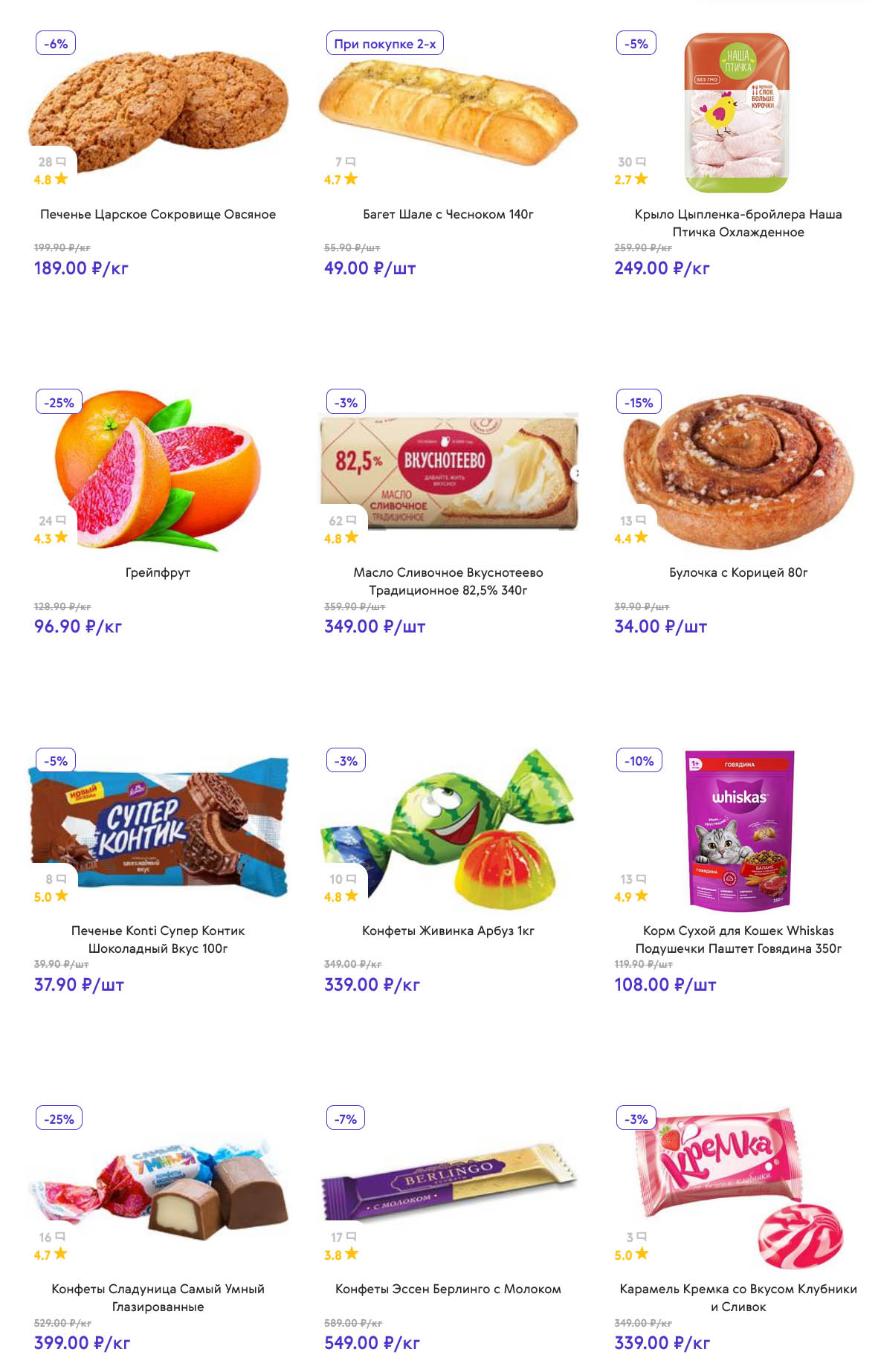The width and height of the screenshot is (881, 1372).
Task: Open the Багет Шале с Чесноком product
Action: pyautogui.click(x=448, y=152)
